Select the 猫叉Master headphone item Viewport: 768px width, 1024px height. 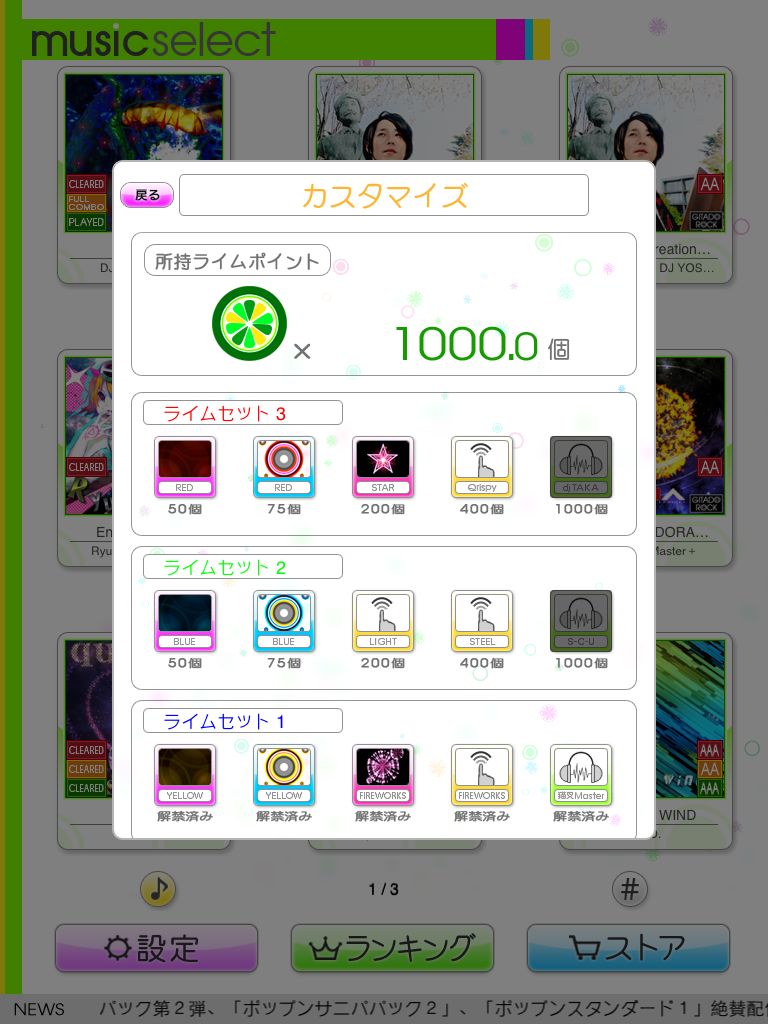pos(581,774)
